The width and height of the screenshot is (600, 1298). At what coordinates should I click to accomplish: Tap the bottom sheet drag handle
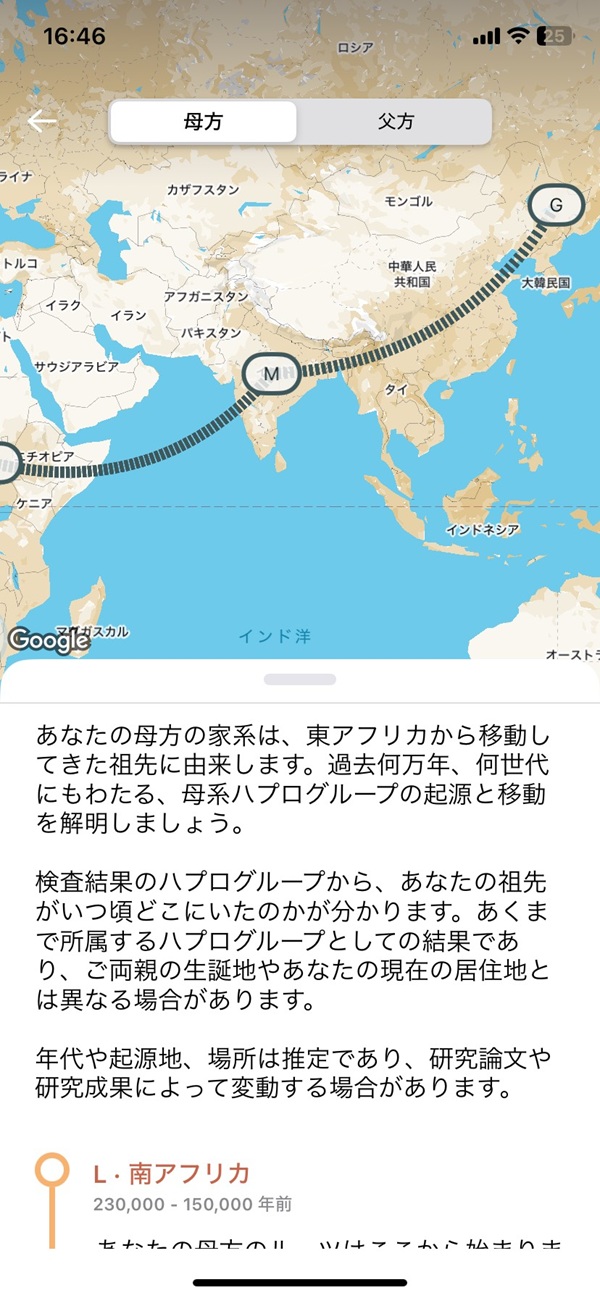(x=300, y=679)
